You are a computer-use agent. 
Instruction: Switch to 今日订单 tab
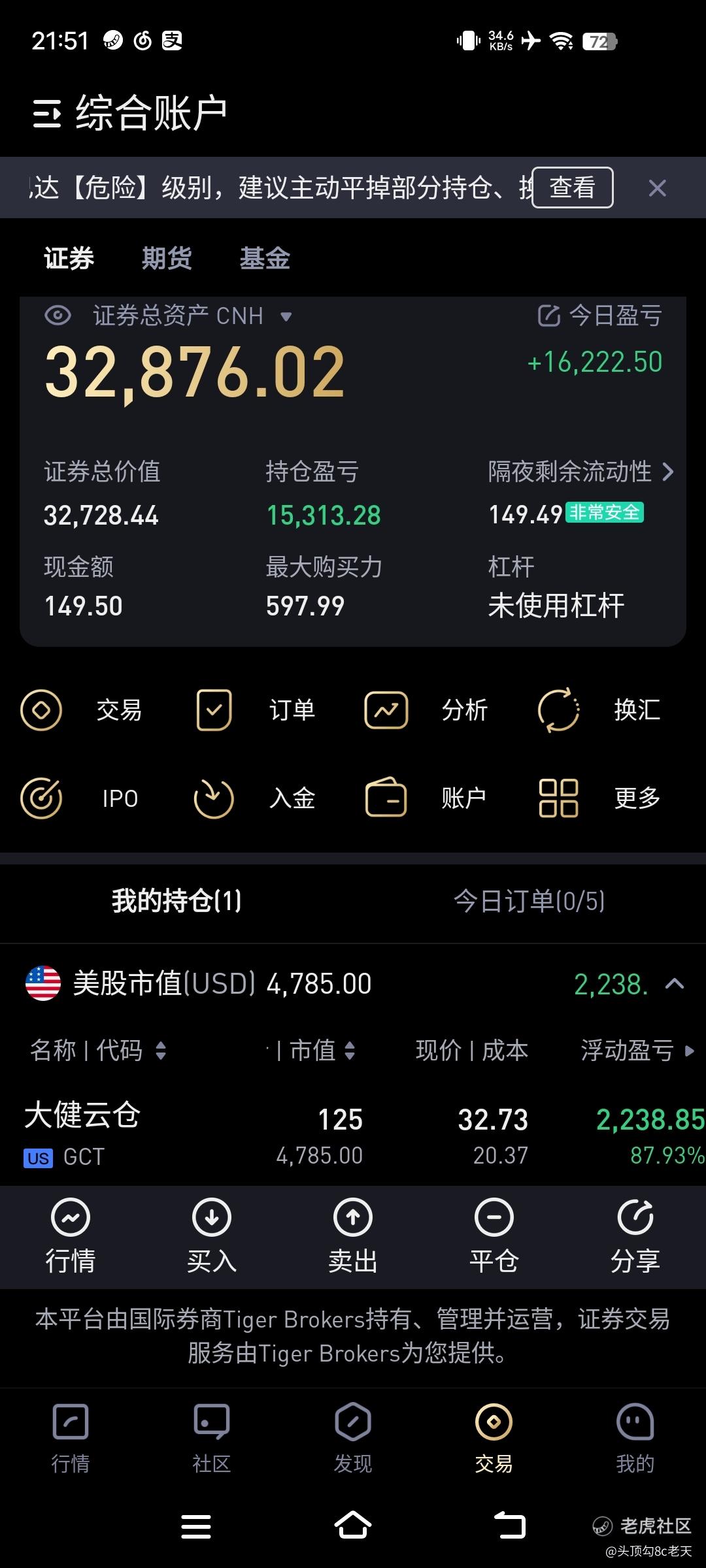(x=529, y=901)
